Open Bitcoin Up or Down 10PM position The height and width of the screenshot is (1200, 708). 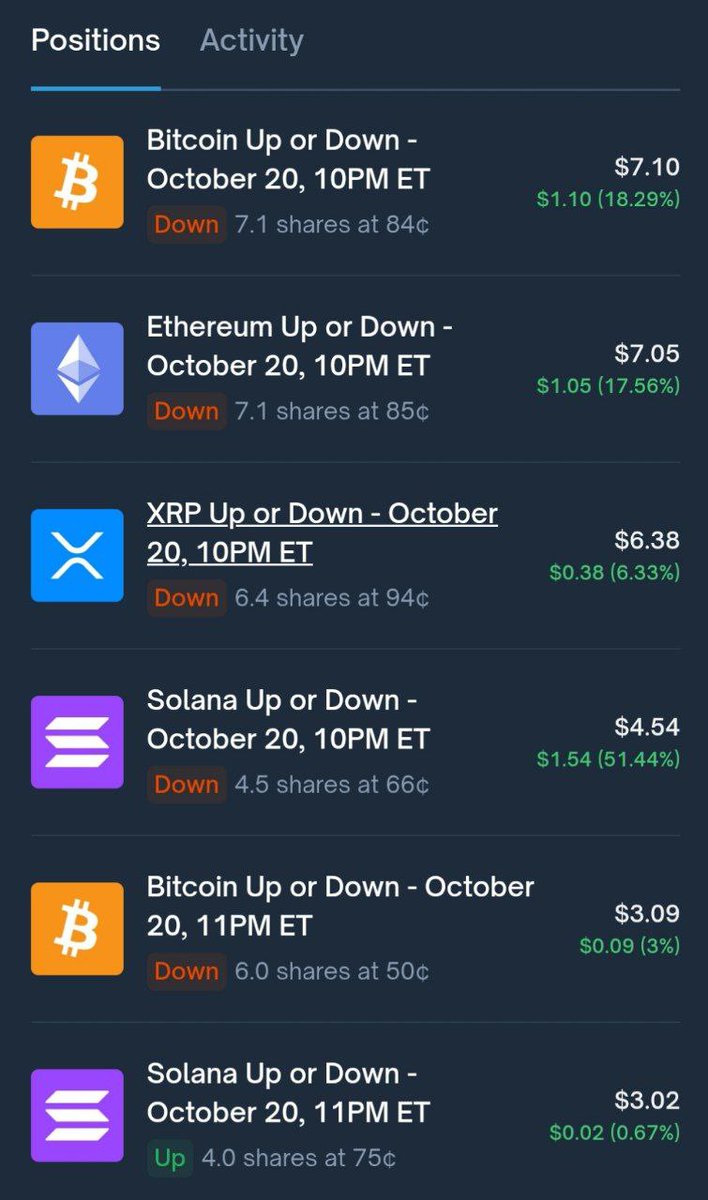click(x=288, y=160)
